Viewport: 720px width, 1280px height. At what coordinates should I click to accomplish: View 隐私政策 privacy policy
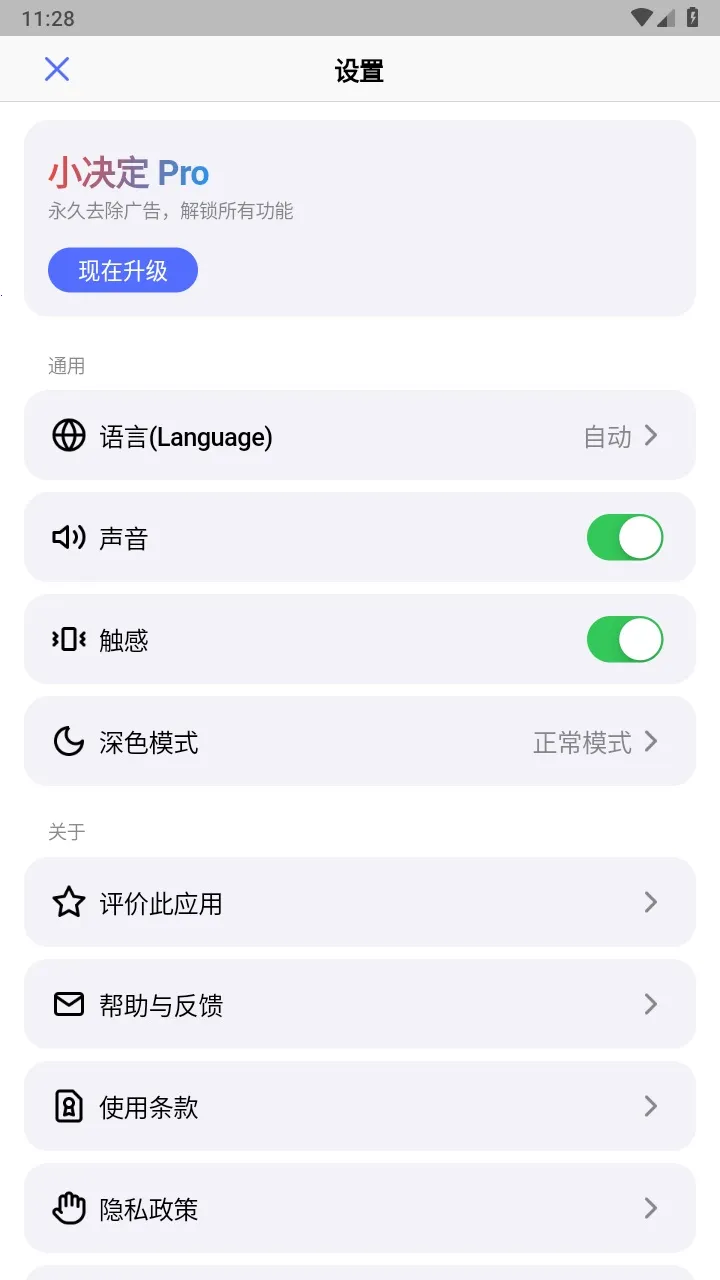(359, 1209)
